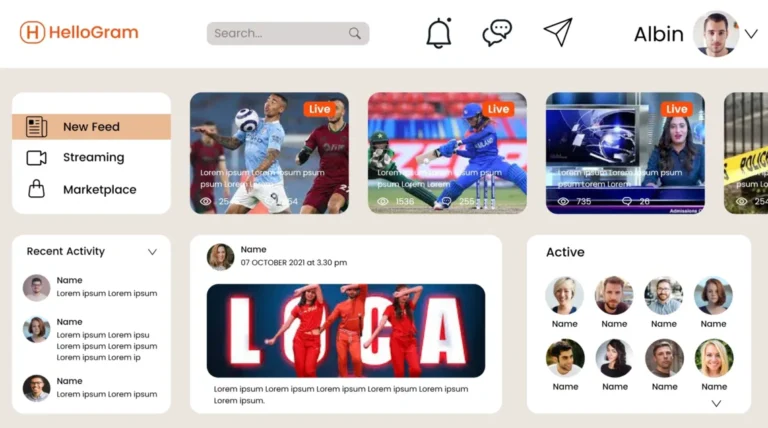Screen dimensions: 768x428
Task: Open the LOCA post image
Action: click(x=345, y=330)
